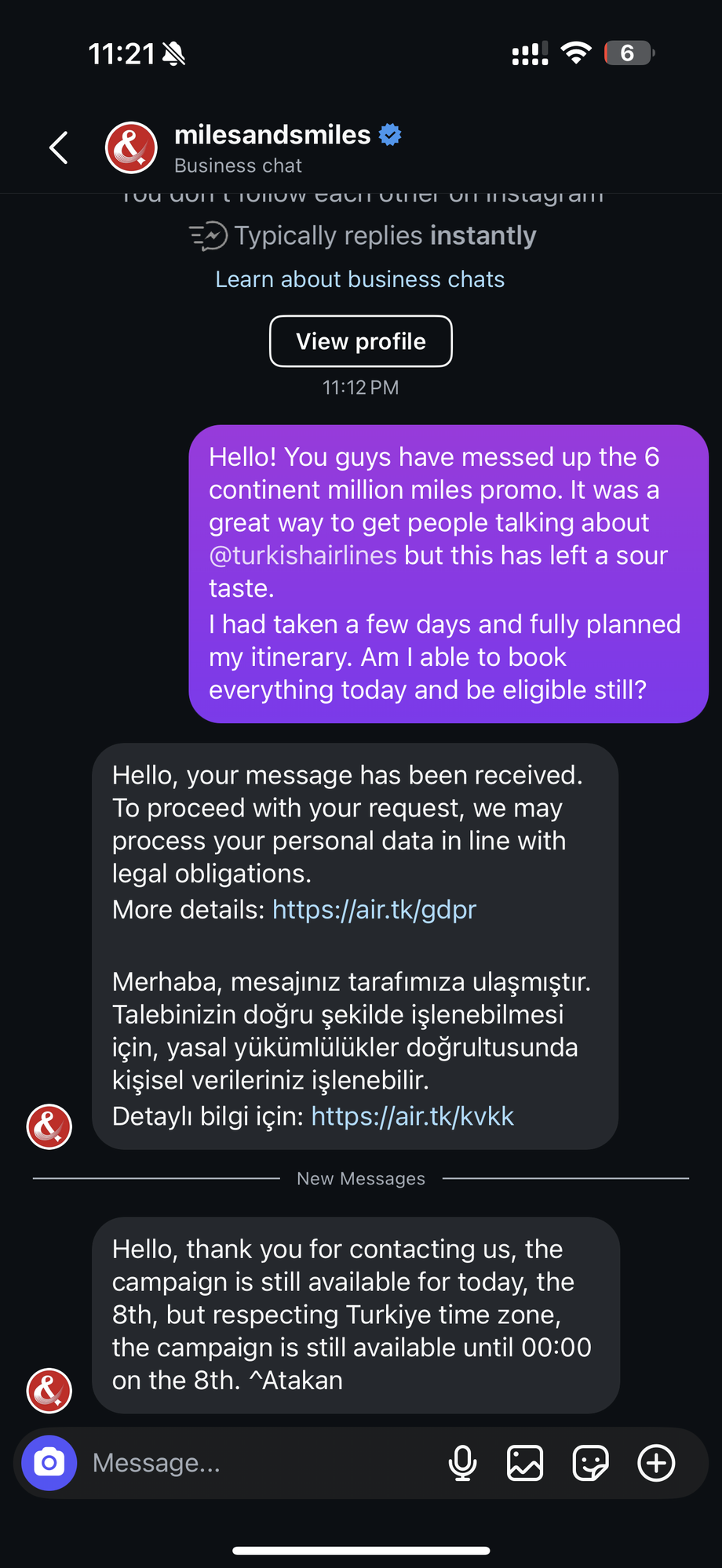Go back to the inbox
Screen dimensions: 722x1568
pos(59,147)
